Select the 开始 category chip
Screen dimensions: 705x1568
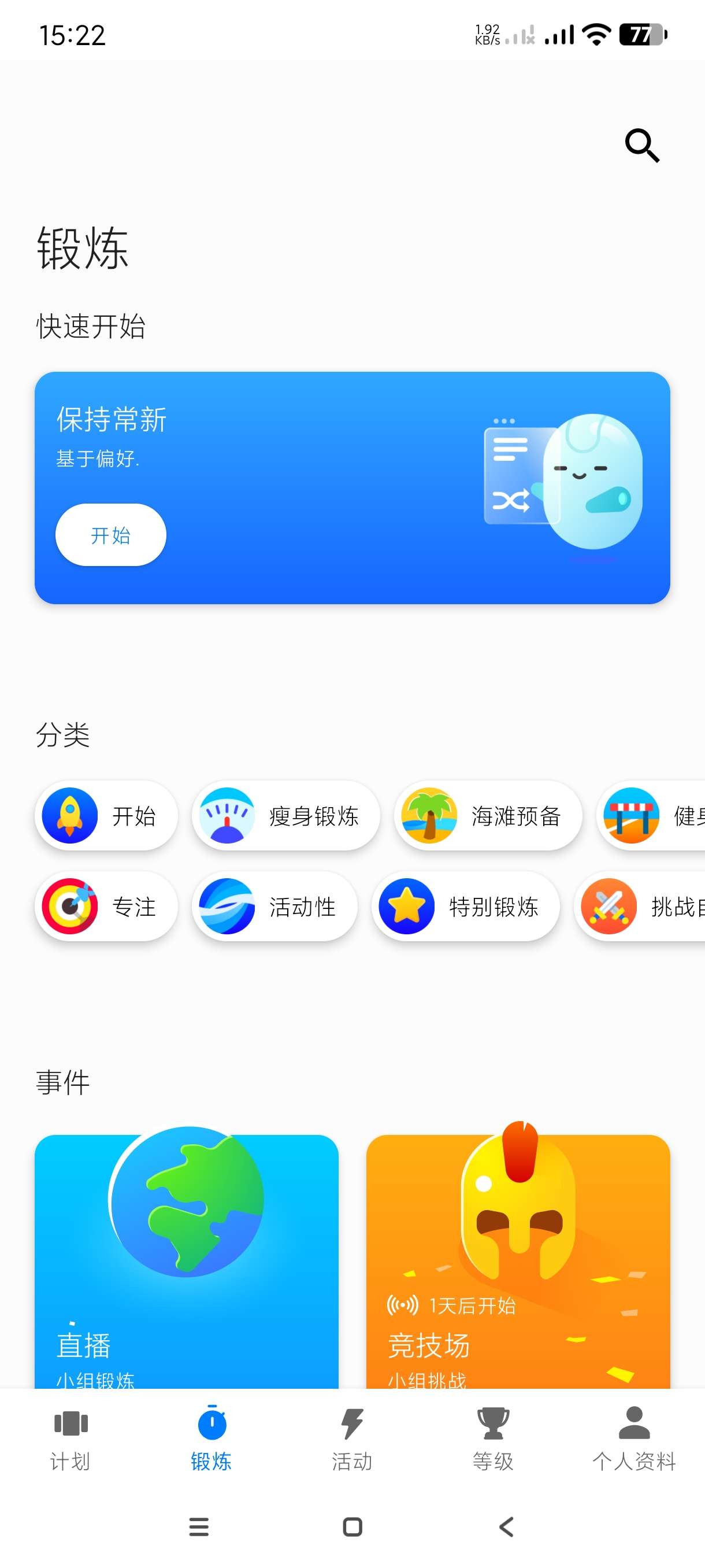click(106, 816)
